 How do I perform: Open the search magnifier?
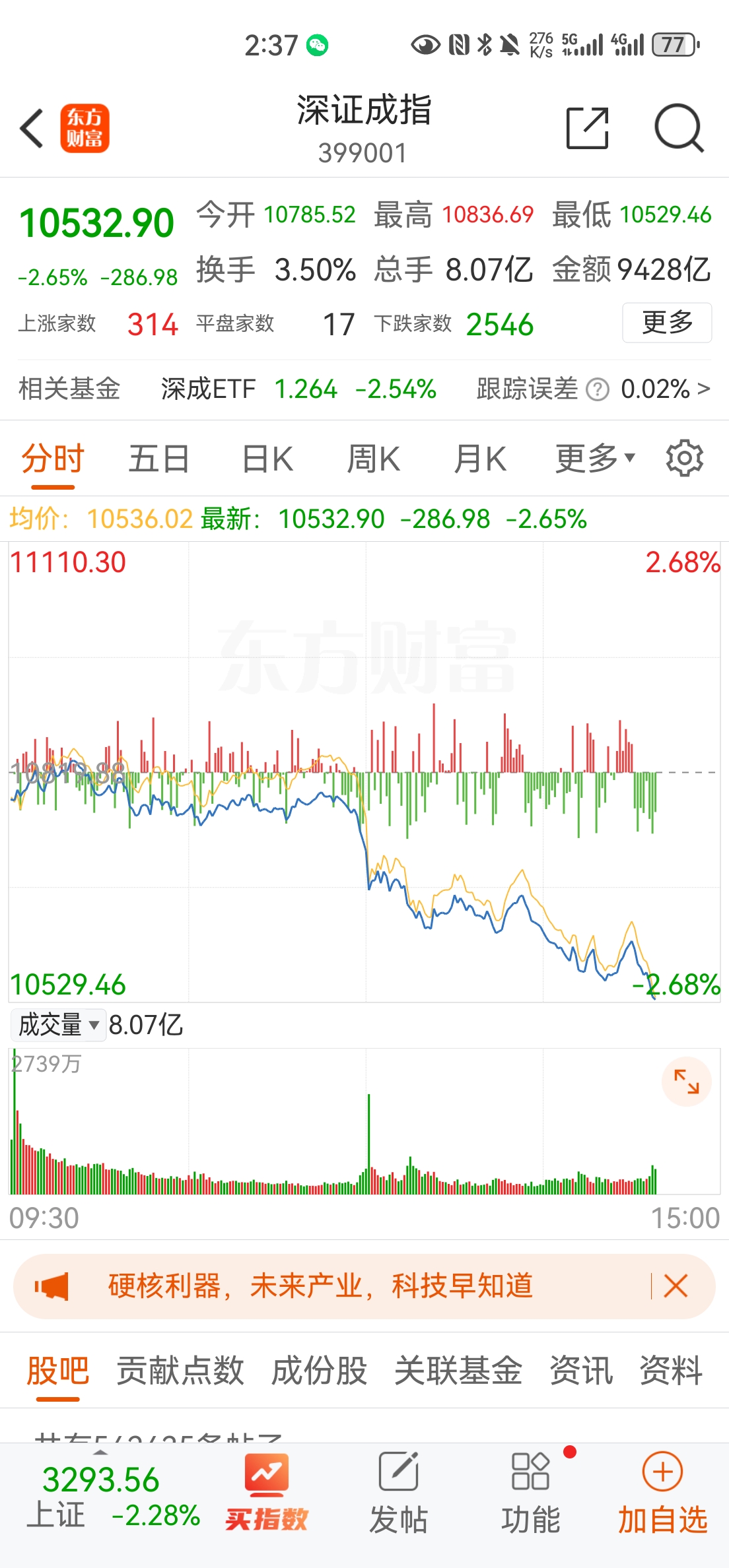(x=678, y=128)
